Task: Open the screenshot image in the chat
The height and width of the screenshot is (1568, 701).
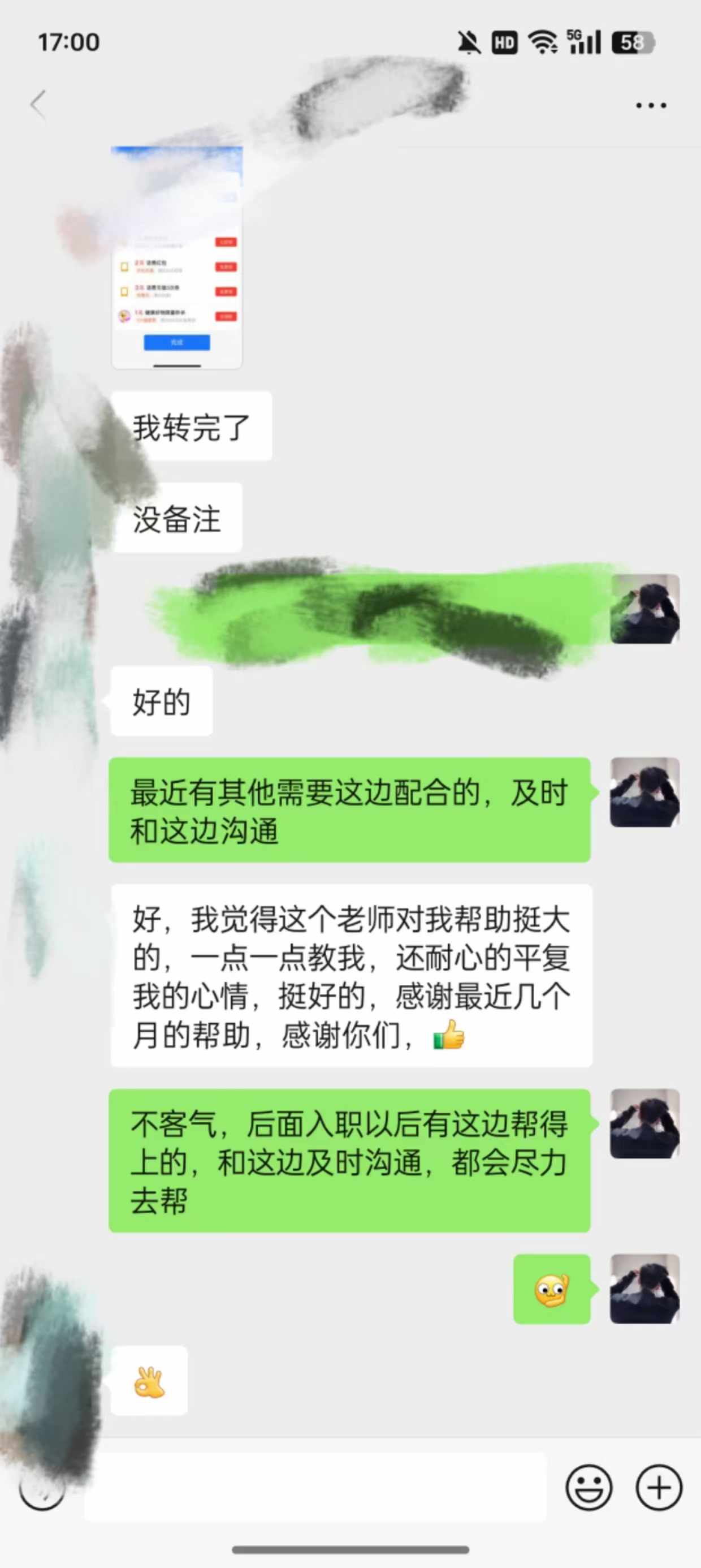Action: tap(176, 258)
